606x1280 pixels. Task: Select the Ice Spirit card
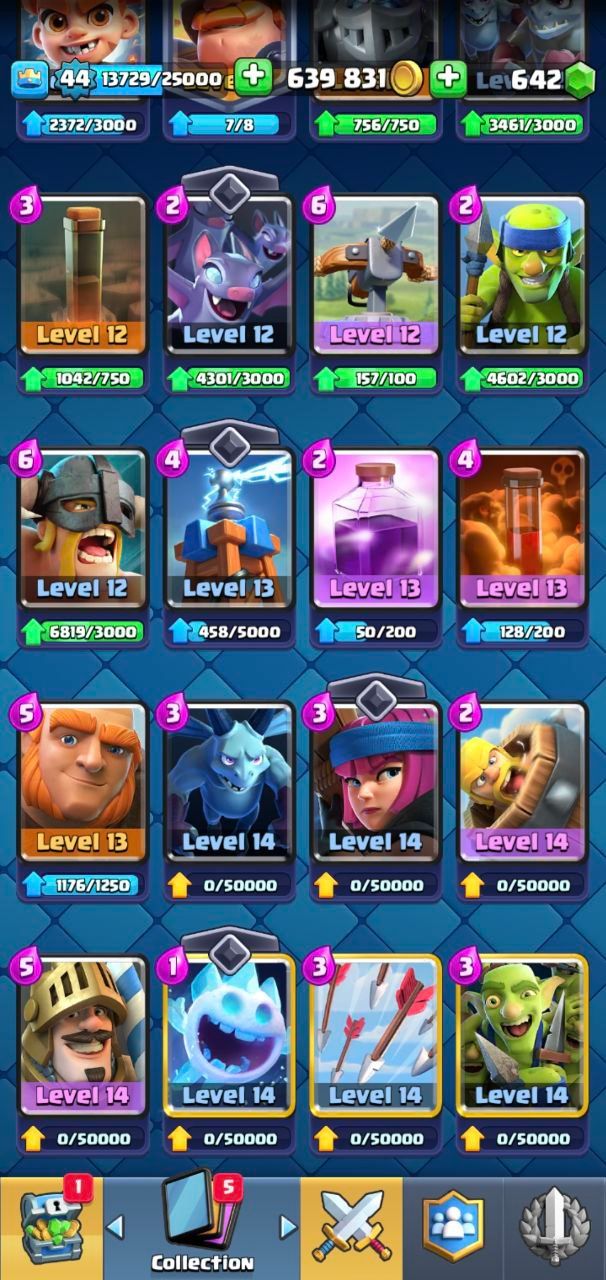[229, 1034]
